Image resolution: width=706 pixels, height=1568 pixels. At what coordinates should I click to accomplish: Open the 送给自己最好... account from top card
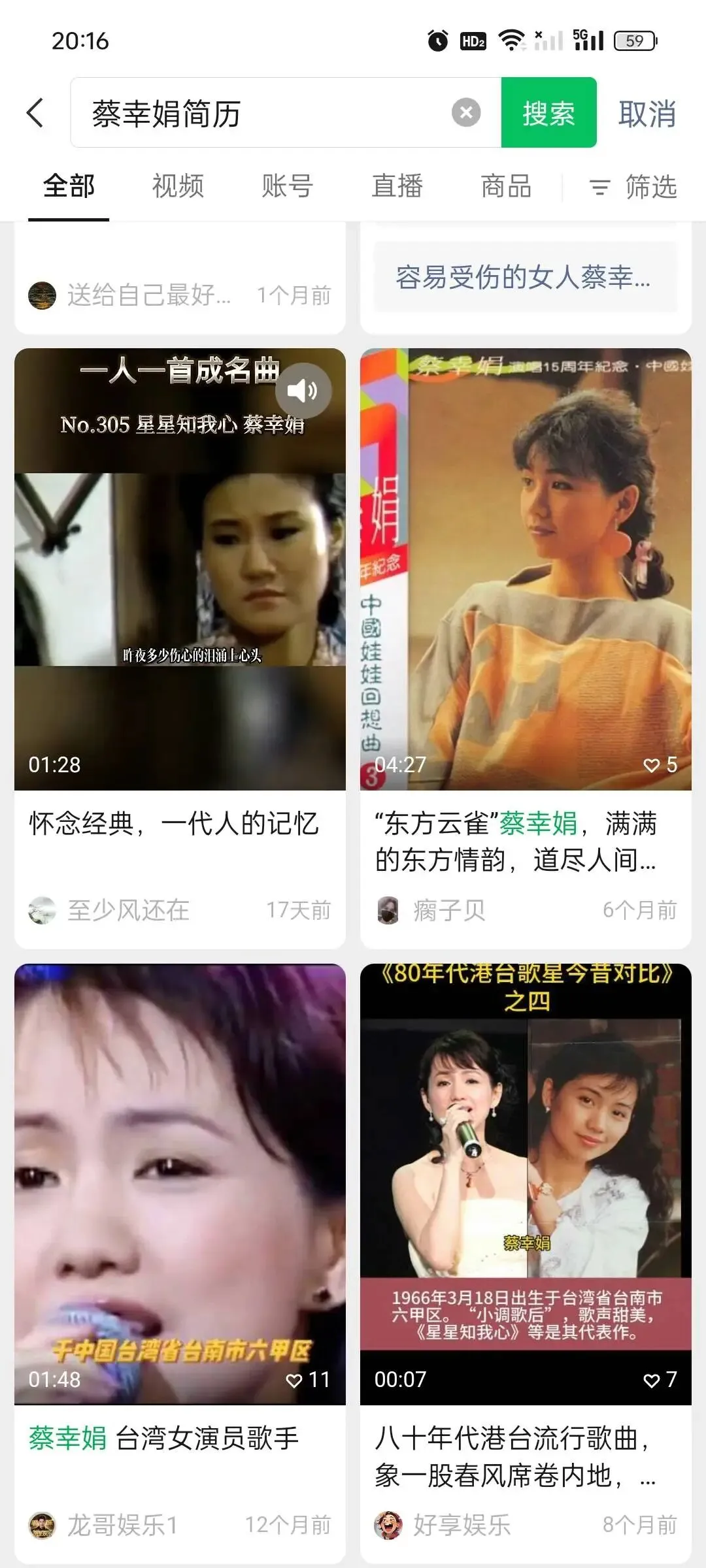pos(148,295)
